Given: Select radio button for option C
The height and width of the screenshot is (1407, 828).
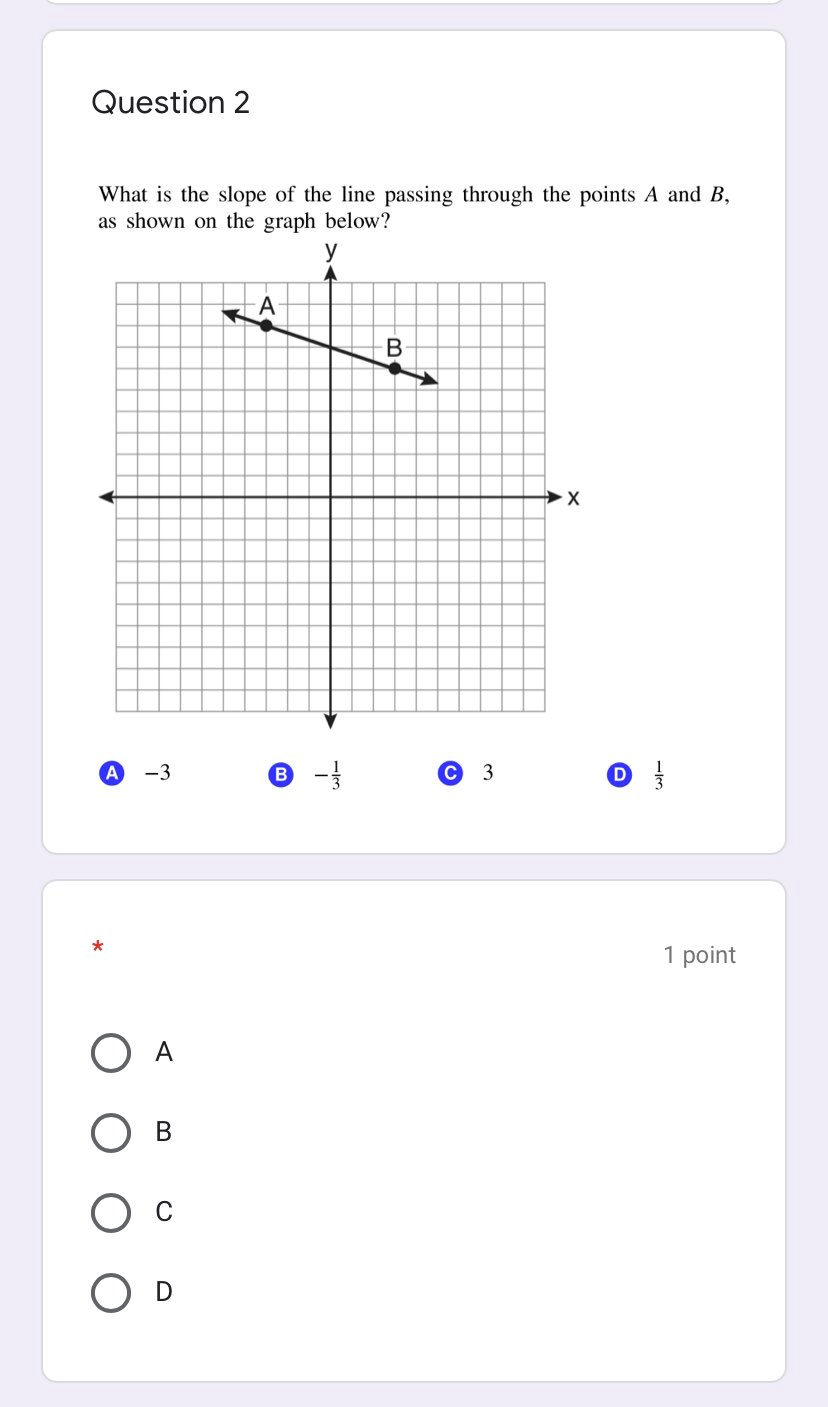Looking at the screenshot, I should pos(110,1212).
